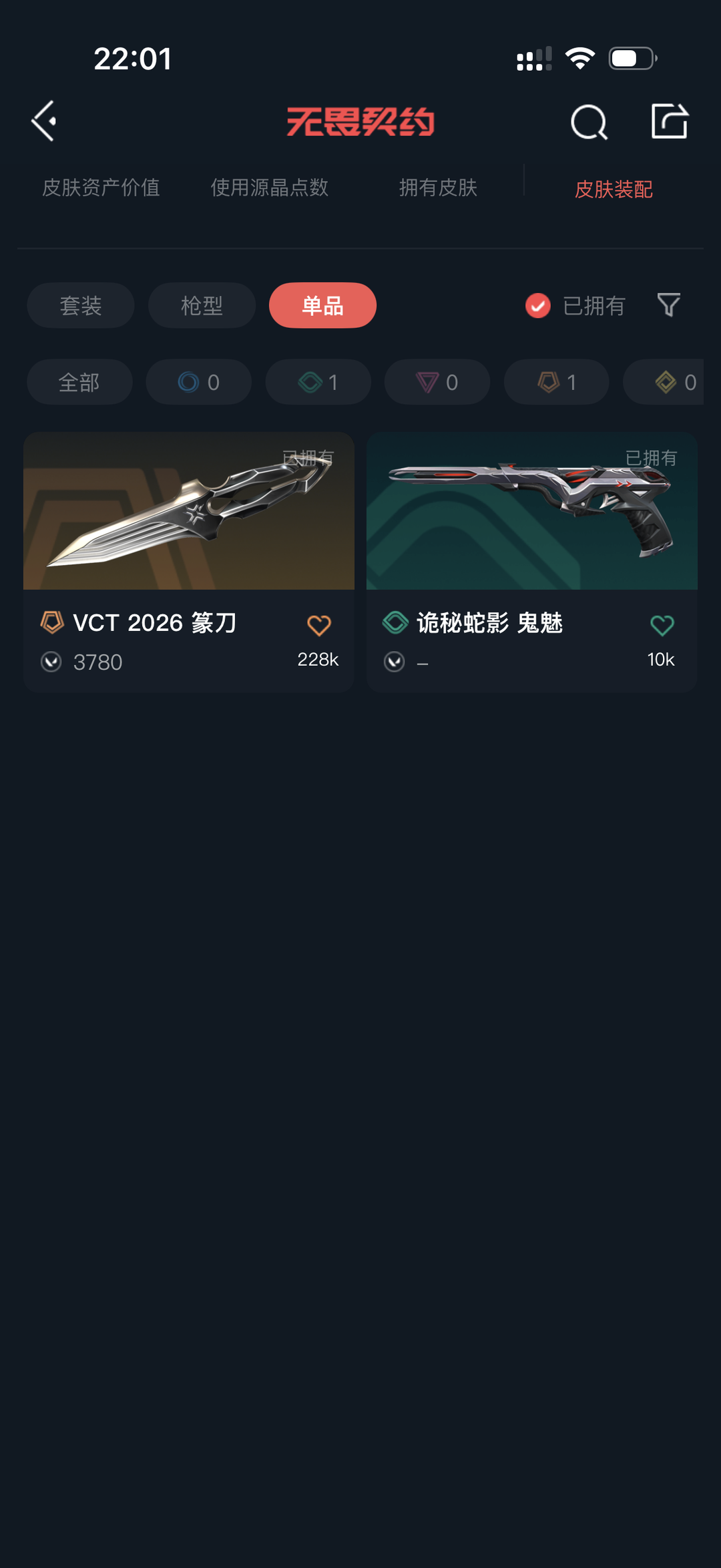Select the 皮肤装配 tab
This screenshot has width=721, height=1568.
tap(613, 189)
